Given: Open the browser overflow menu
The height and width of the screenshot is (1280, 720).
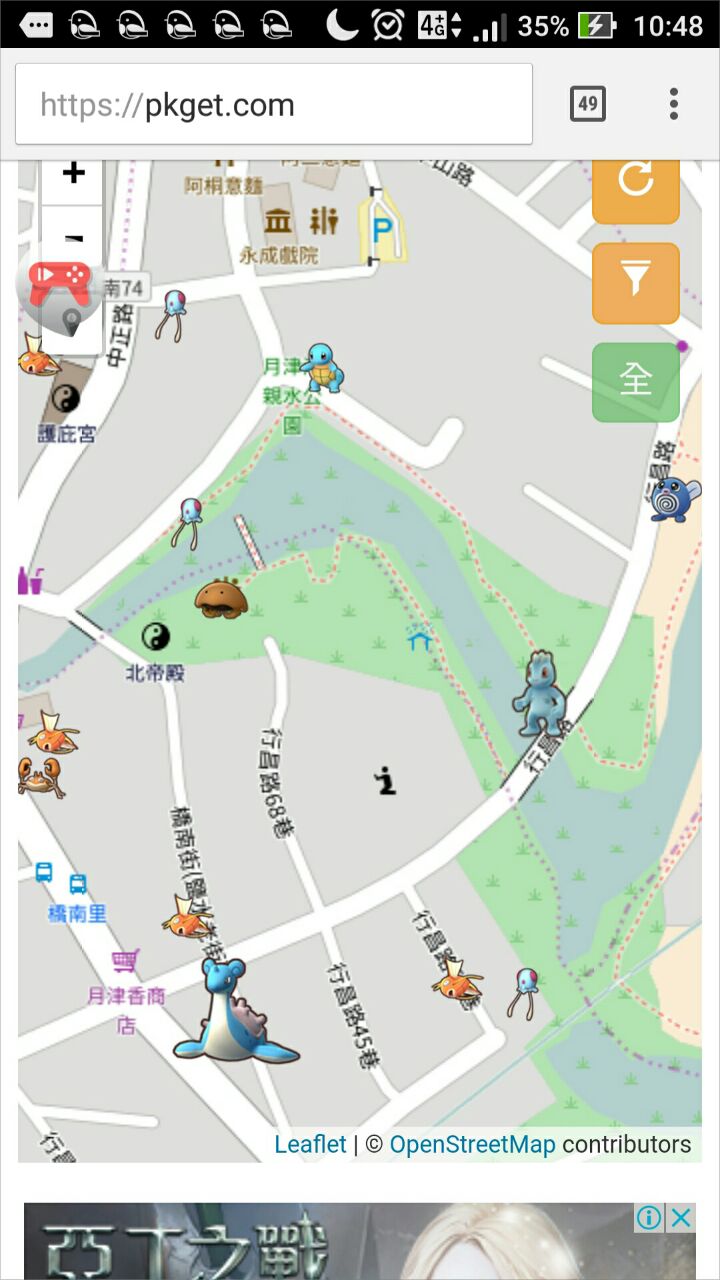Looking at the screenshot, I should (674, 104).
